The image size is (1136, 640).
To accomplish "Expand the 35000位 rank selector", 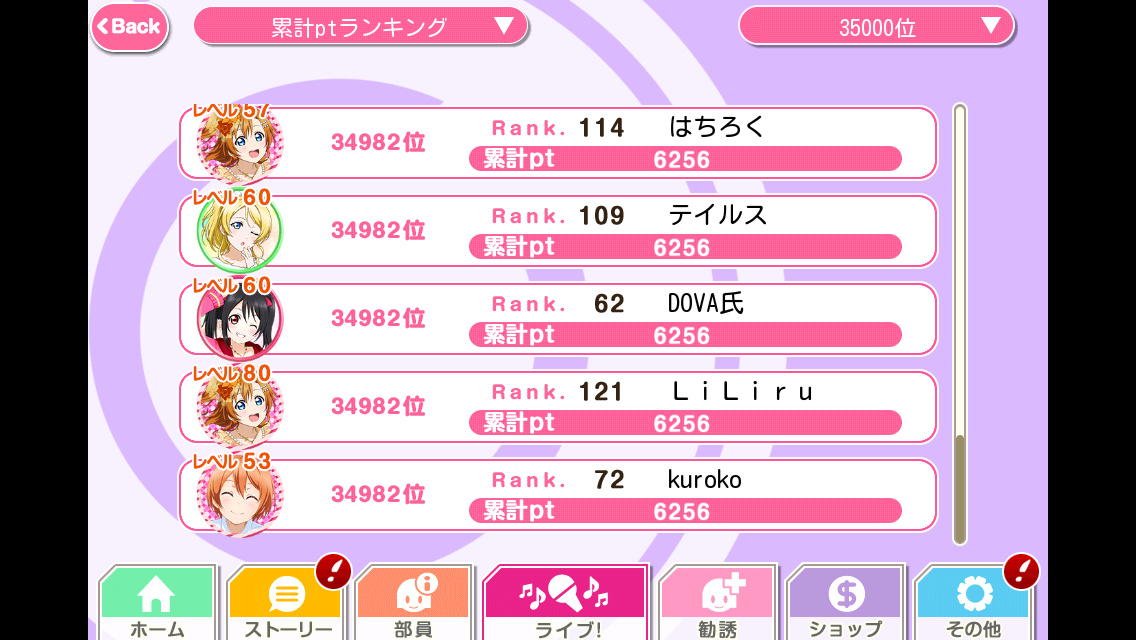I will pos(876,27).
